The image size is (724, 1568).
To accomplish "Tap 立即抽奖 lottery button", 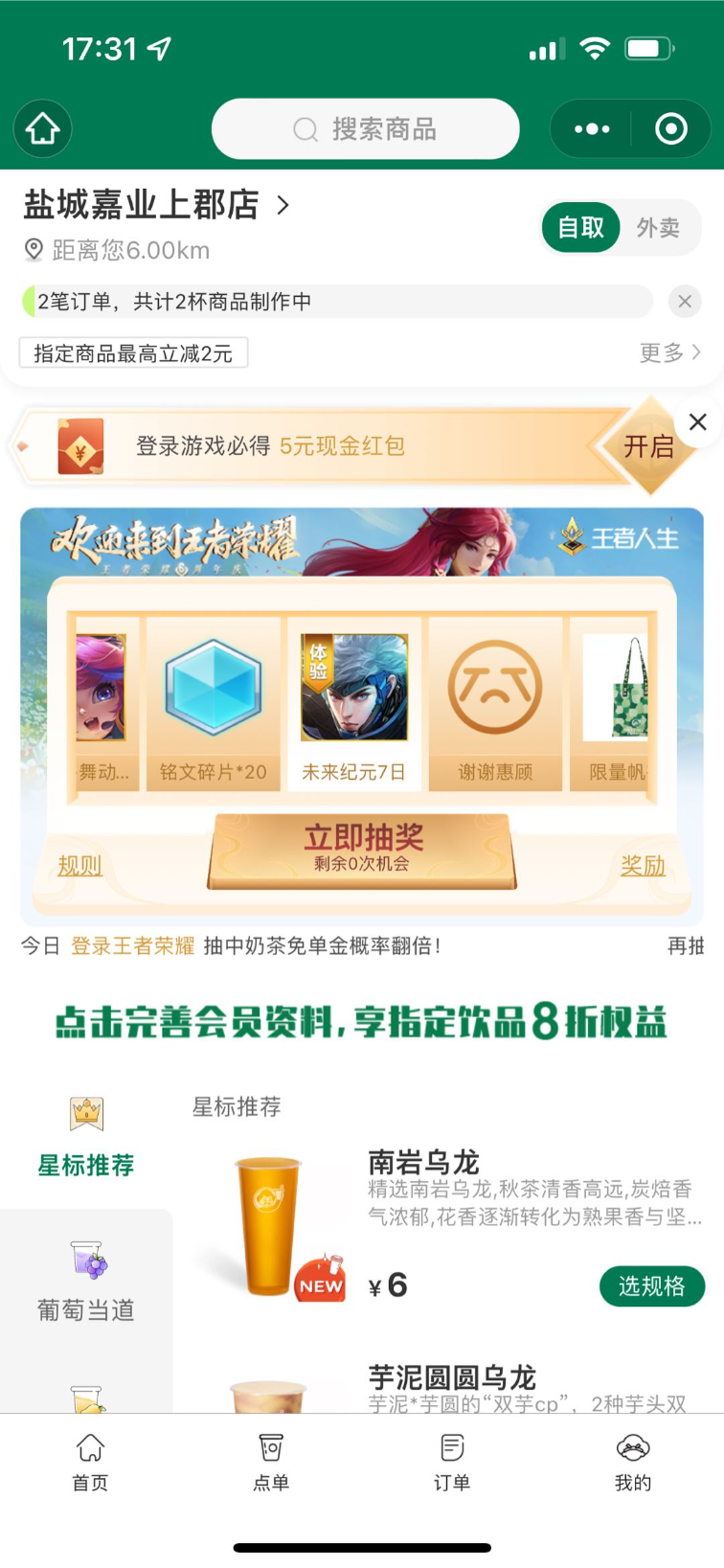I will pos(363,849).
